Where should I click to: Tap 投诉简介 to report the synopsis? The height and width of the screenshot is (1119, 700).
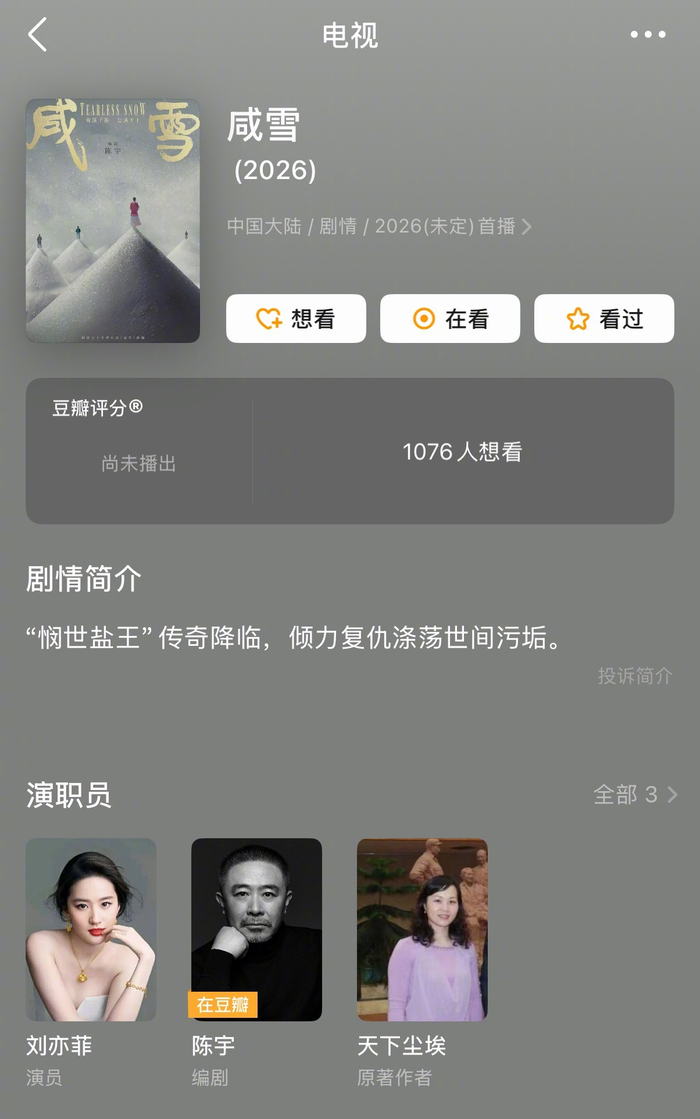[x=635, y=676]
